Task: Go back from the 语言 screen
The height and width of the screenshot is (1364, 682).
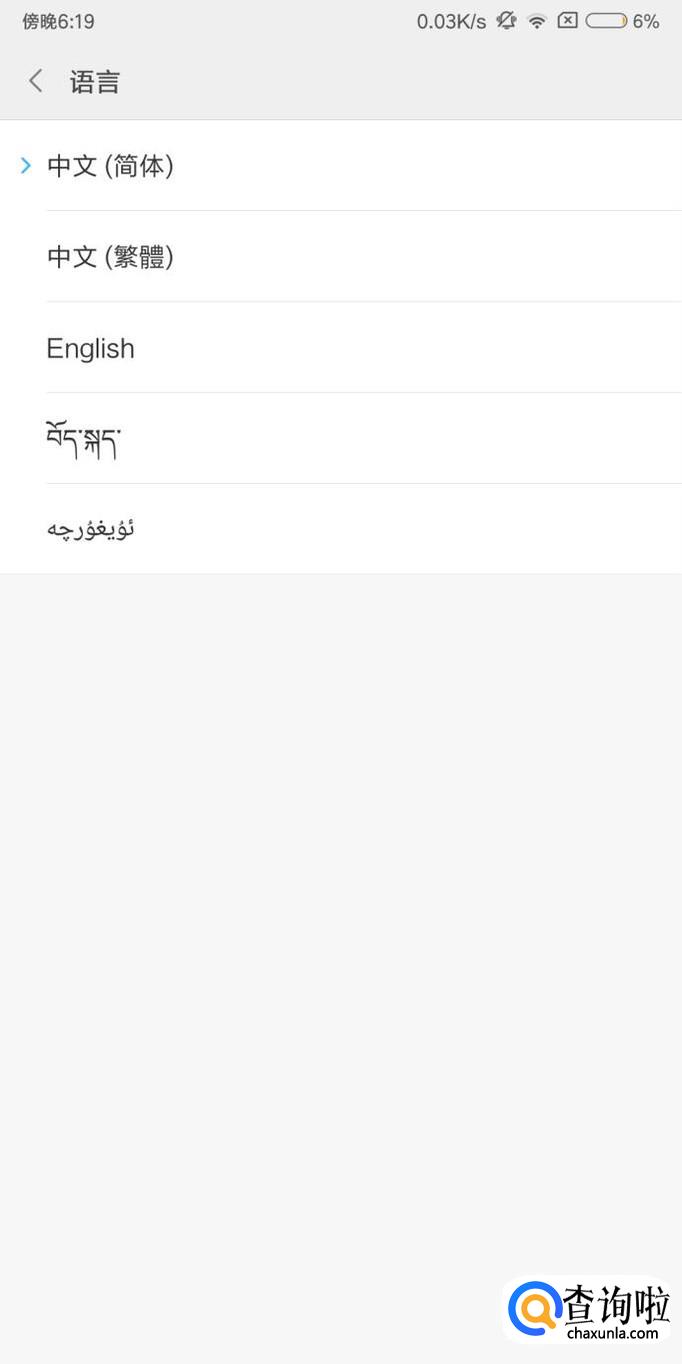Action: [36, 81]
